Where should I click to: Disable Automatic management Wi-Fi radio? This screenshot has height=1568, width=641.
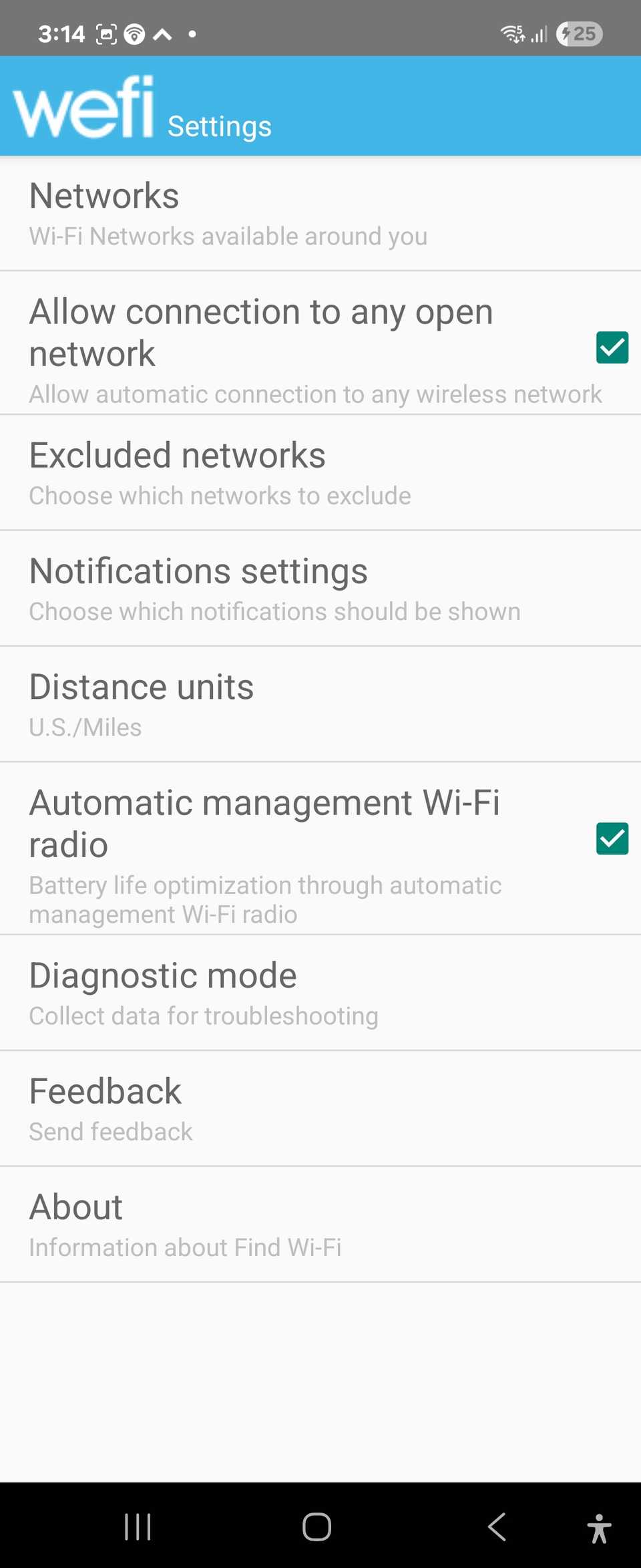[612, 838]
